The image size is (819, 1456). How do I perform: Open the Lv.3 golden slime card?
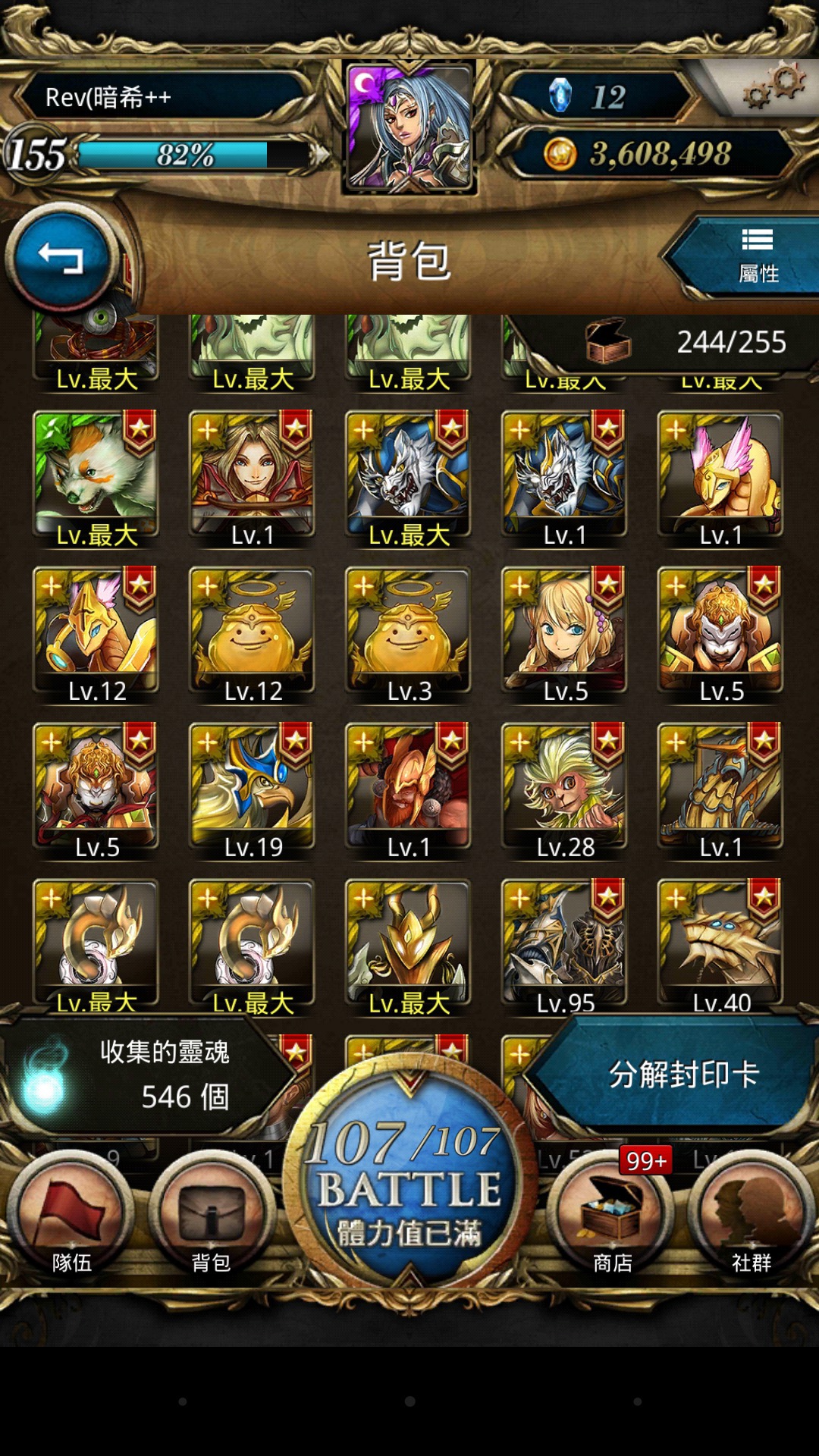[409, 635]
